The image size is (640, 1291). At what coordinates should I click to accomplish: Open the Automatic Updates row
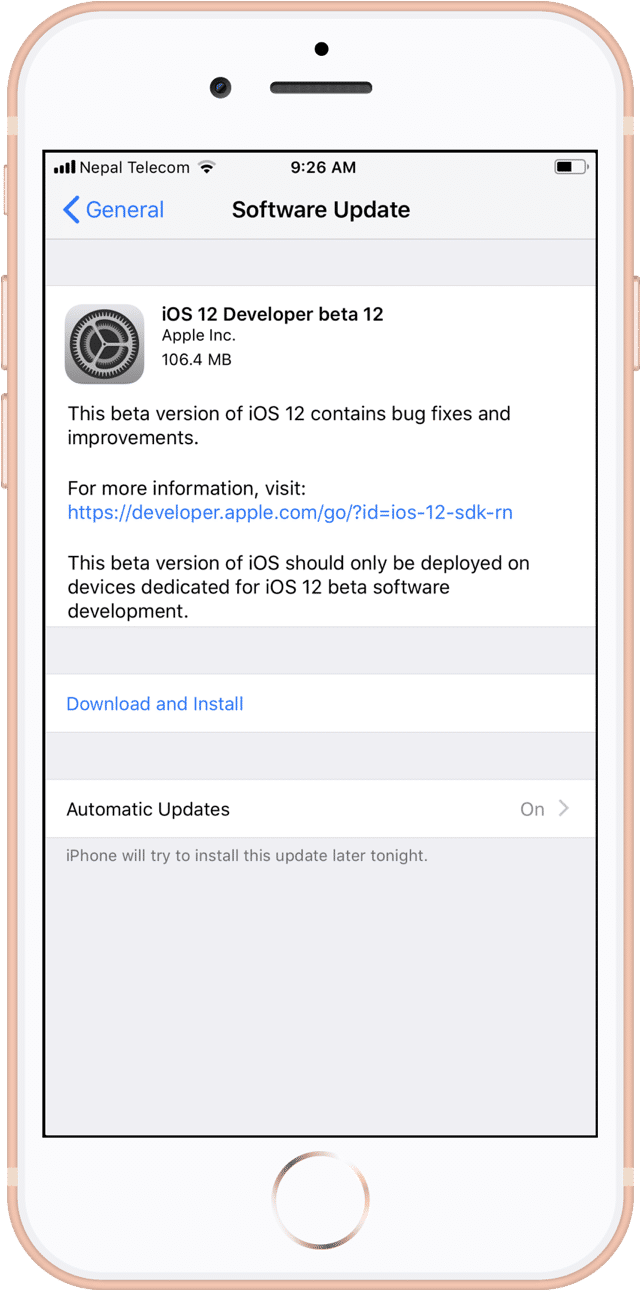[x=320, y=809]
